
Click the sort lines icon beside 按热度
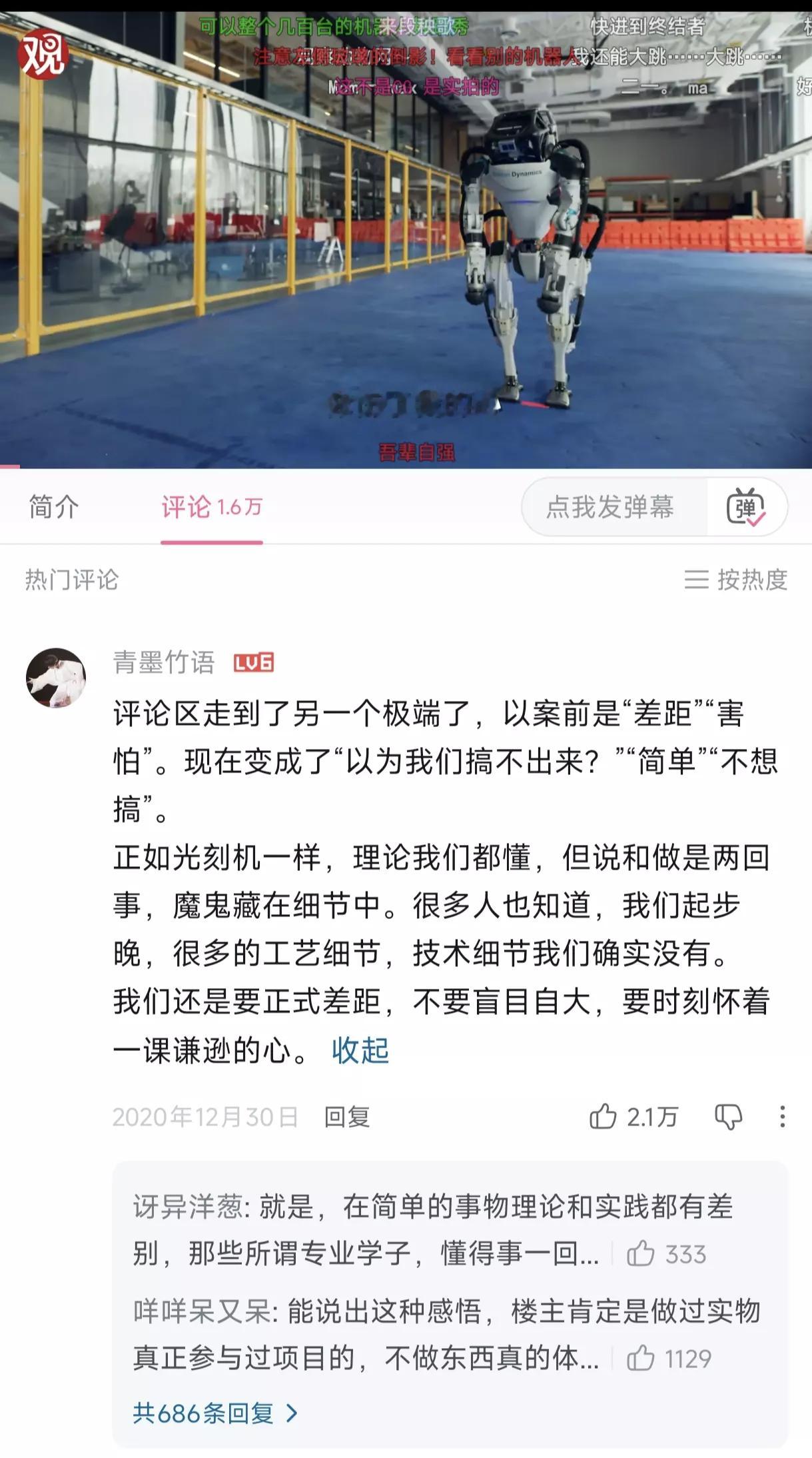[x=697, y=581]
